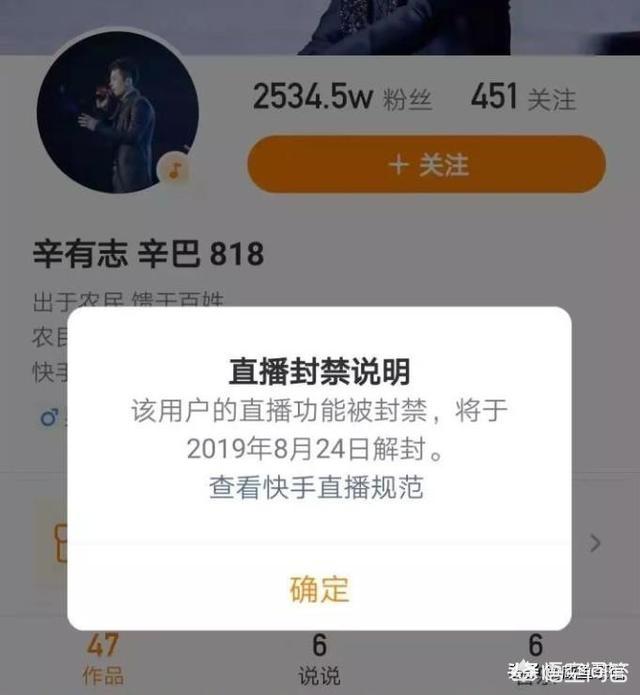Open the 查看快手直播规范 link
The image size is (640, 695).
[x=316, y=487]
